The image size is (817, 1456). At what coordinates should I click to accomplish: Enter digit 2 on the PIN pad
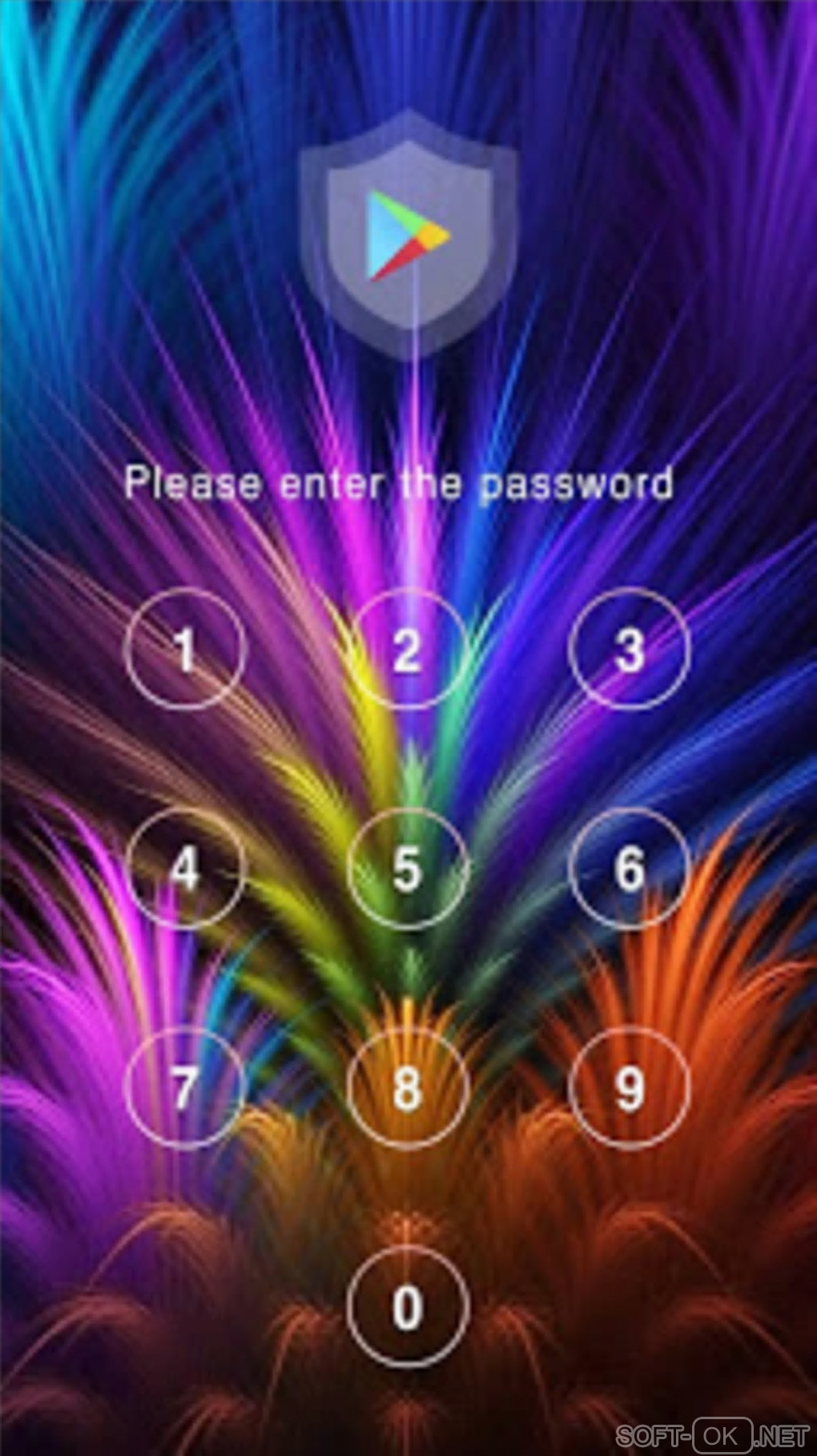(x=408, y=649)
